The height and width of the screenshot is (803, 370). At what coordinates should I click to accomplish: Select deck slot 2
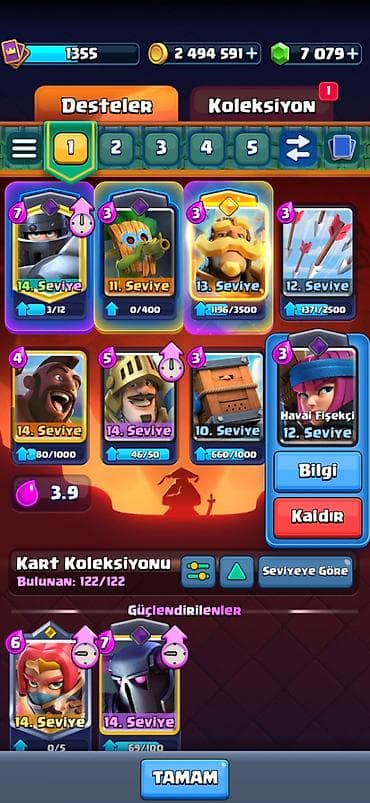tap(116, 149)
